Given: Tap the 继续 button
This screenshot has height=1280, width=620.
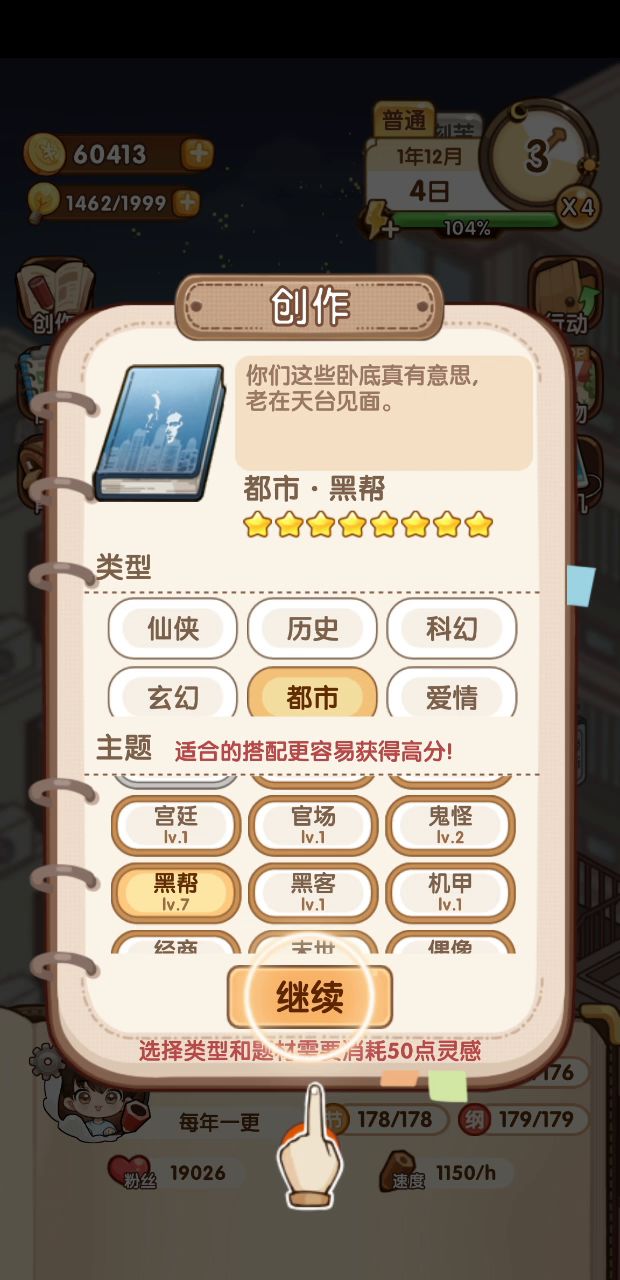Looking at the screenshot, I should 310,996.
